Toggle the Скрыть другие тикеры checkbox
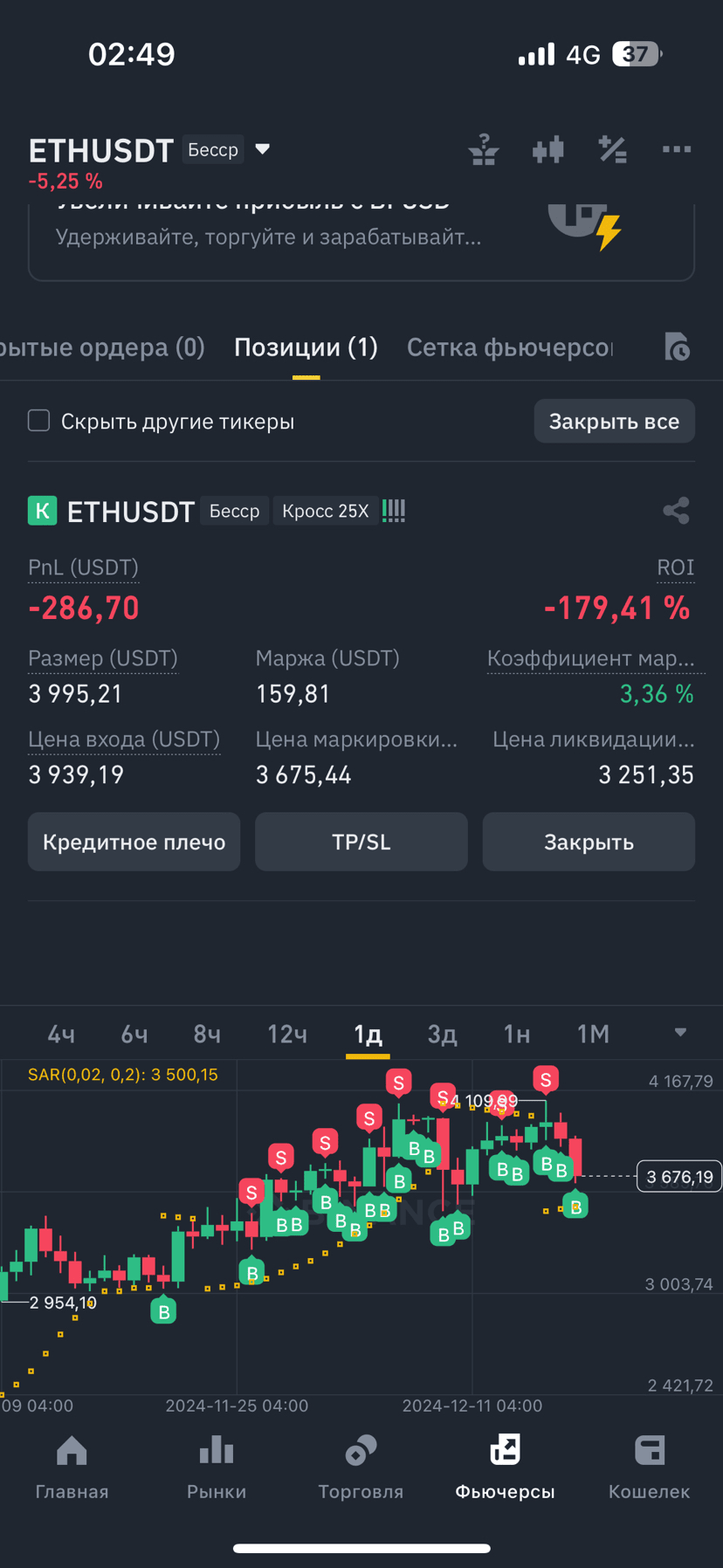Screen dimensions: 723x1568 pyautogui.click(x=39, y=421)
